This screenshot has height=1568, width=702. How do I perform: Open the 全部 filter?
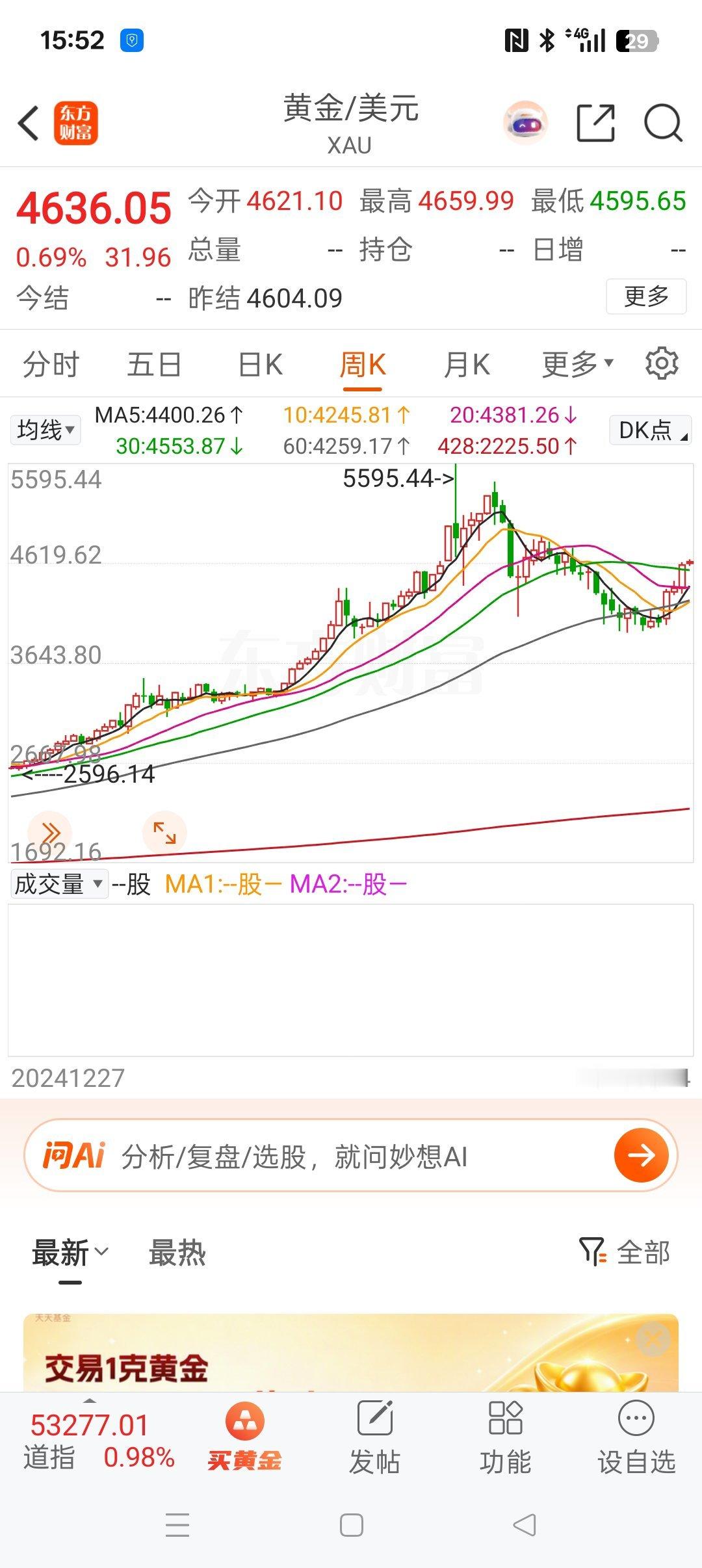[x=624, y=1252]
